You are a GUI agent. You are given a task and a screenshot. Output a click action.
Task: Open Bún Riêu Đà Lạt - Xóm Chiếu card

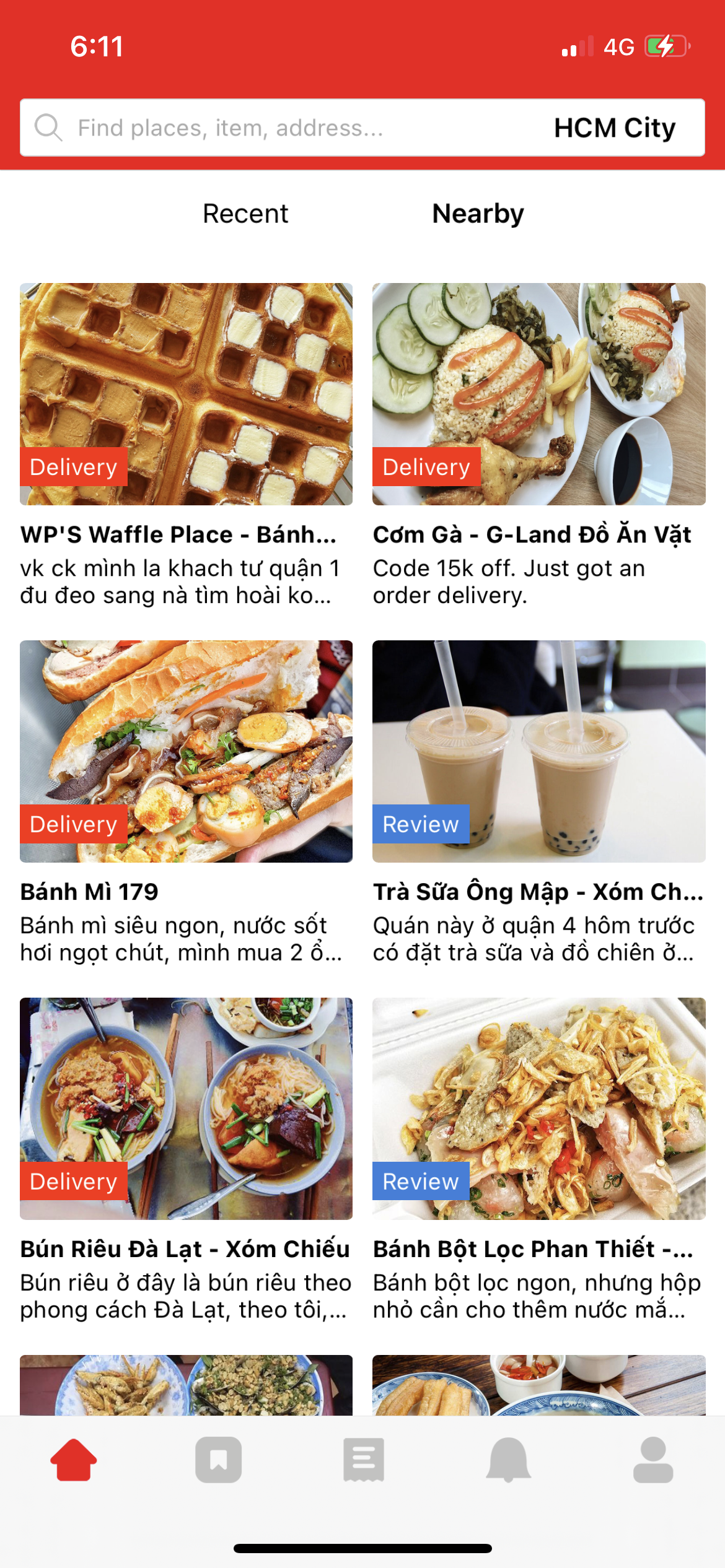(186, 1108)
